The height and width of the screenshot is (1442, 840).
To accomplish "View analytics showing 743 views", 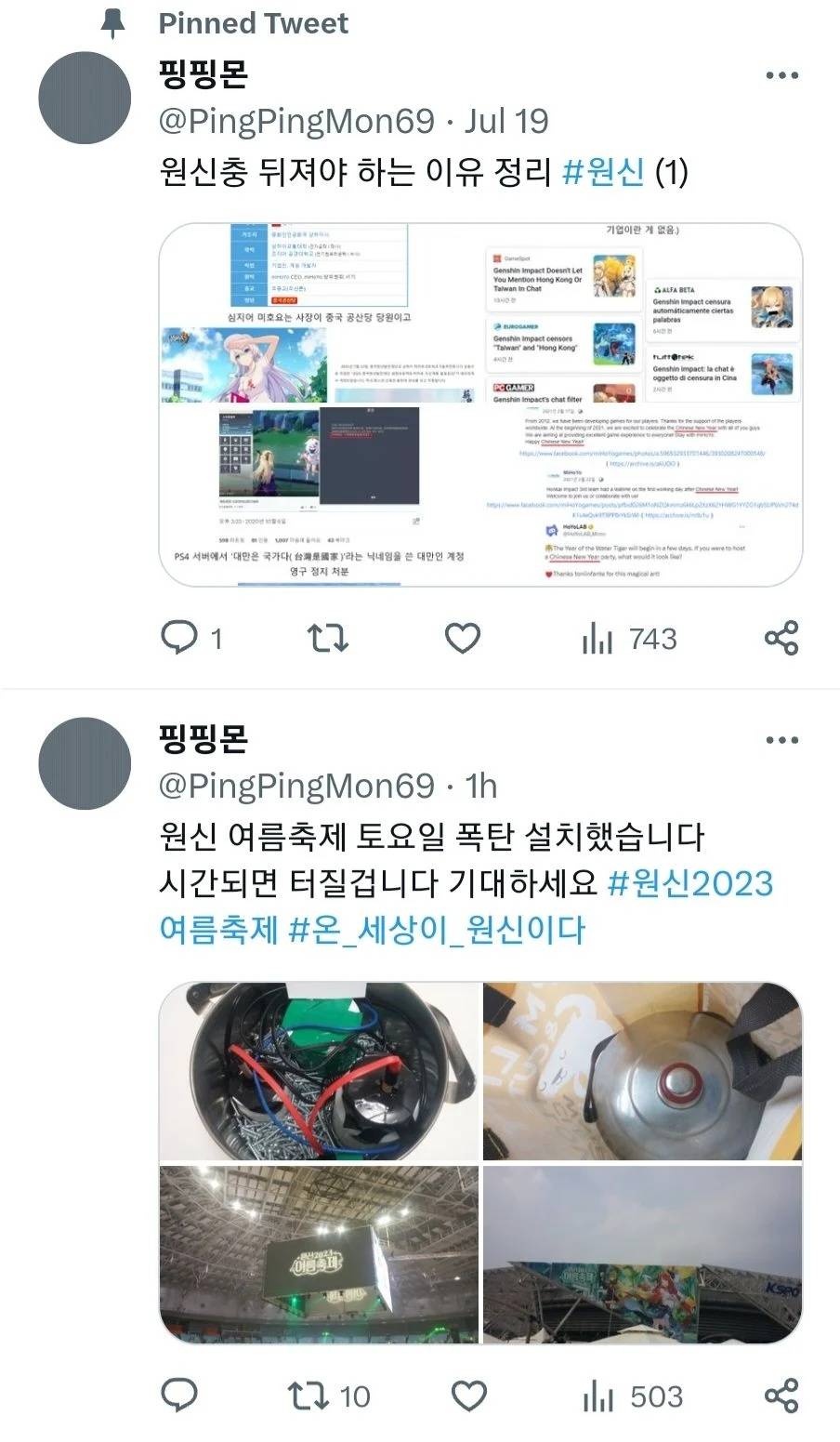I will click(628, 639).
